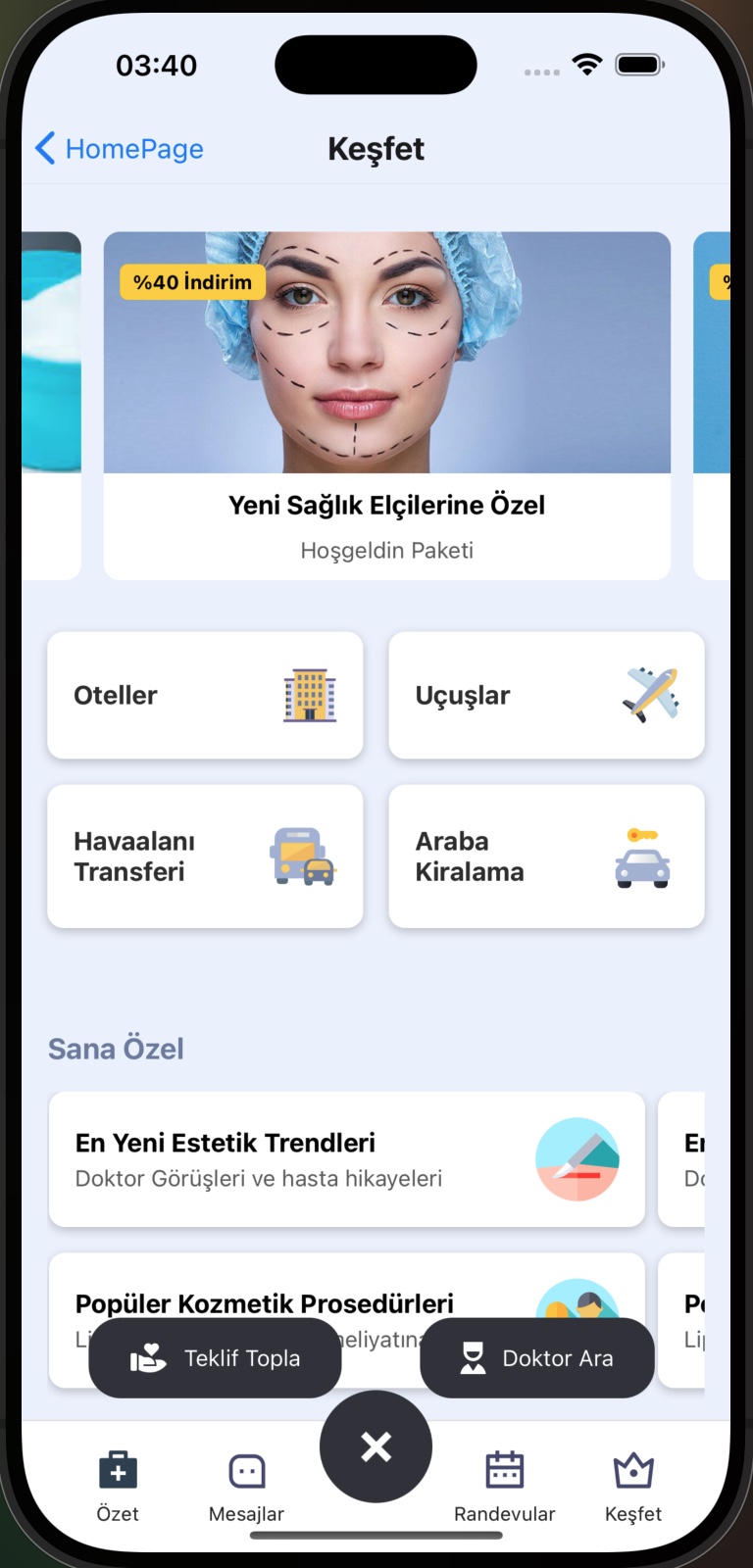Open the Uçuşlar card
The height and width of the screenshot is (1568, 753).
click(546, 696)
